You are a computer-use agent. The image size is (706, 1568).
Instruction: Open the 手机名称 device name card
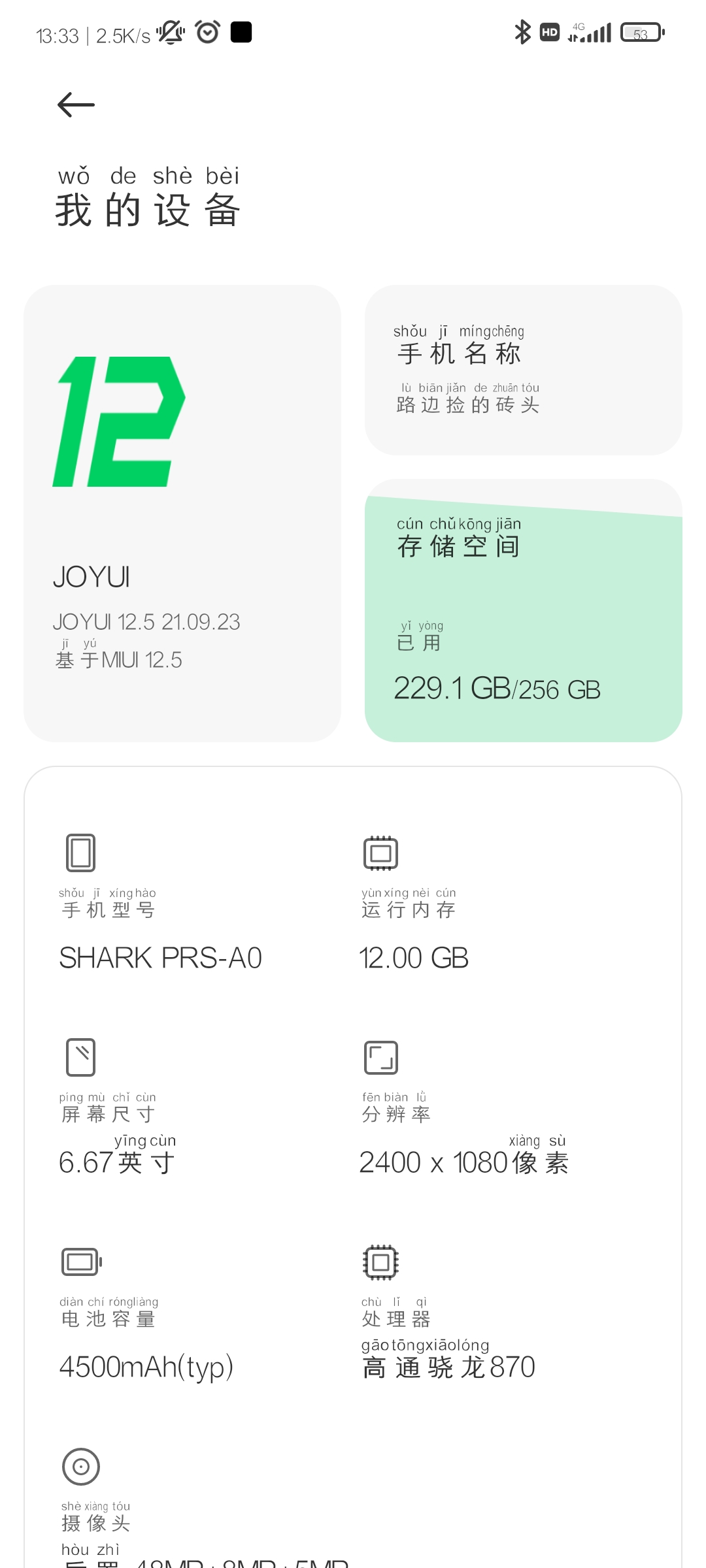(x=523, y=370)
